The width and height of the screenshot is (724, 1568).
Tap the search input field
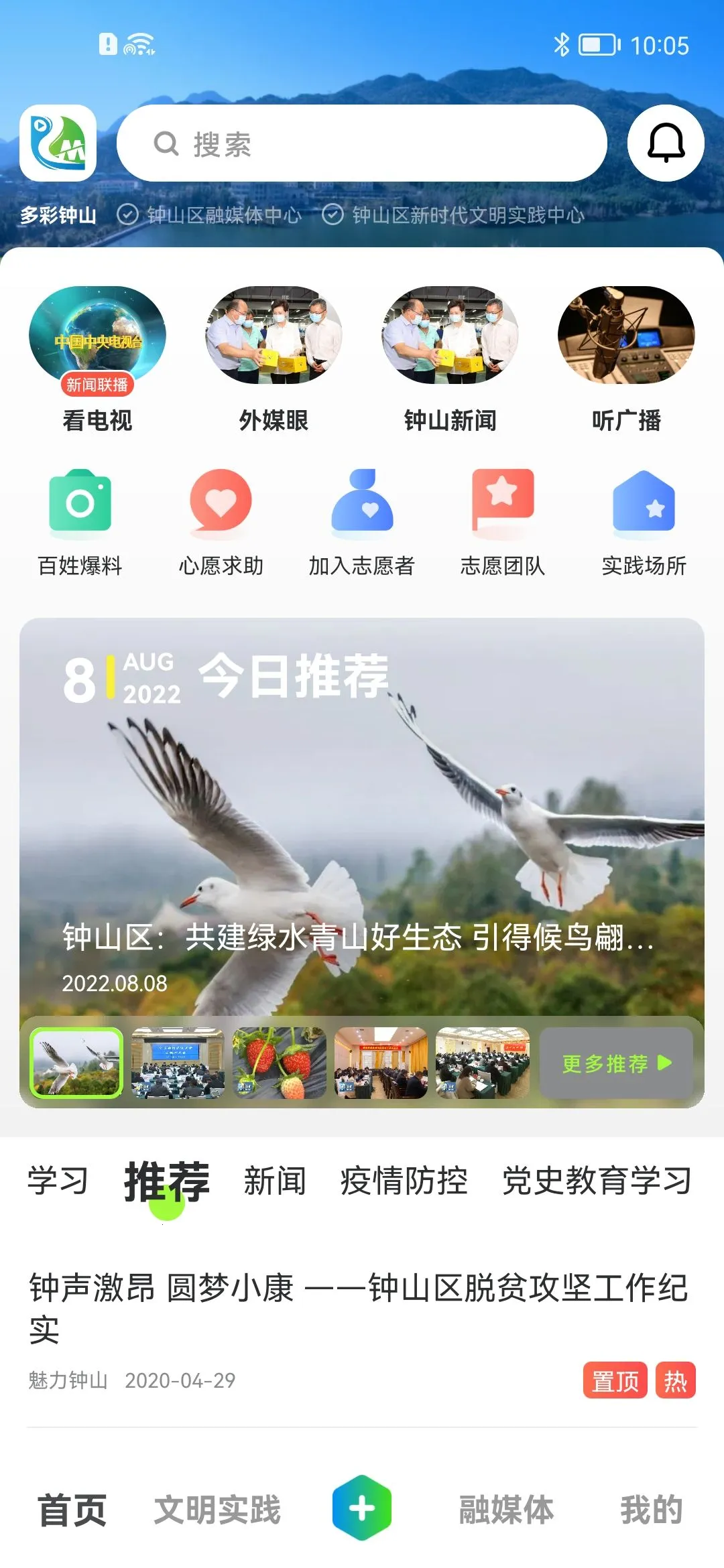pos(362,143)
